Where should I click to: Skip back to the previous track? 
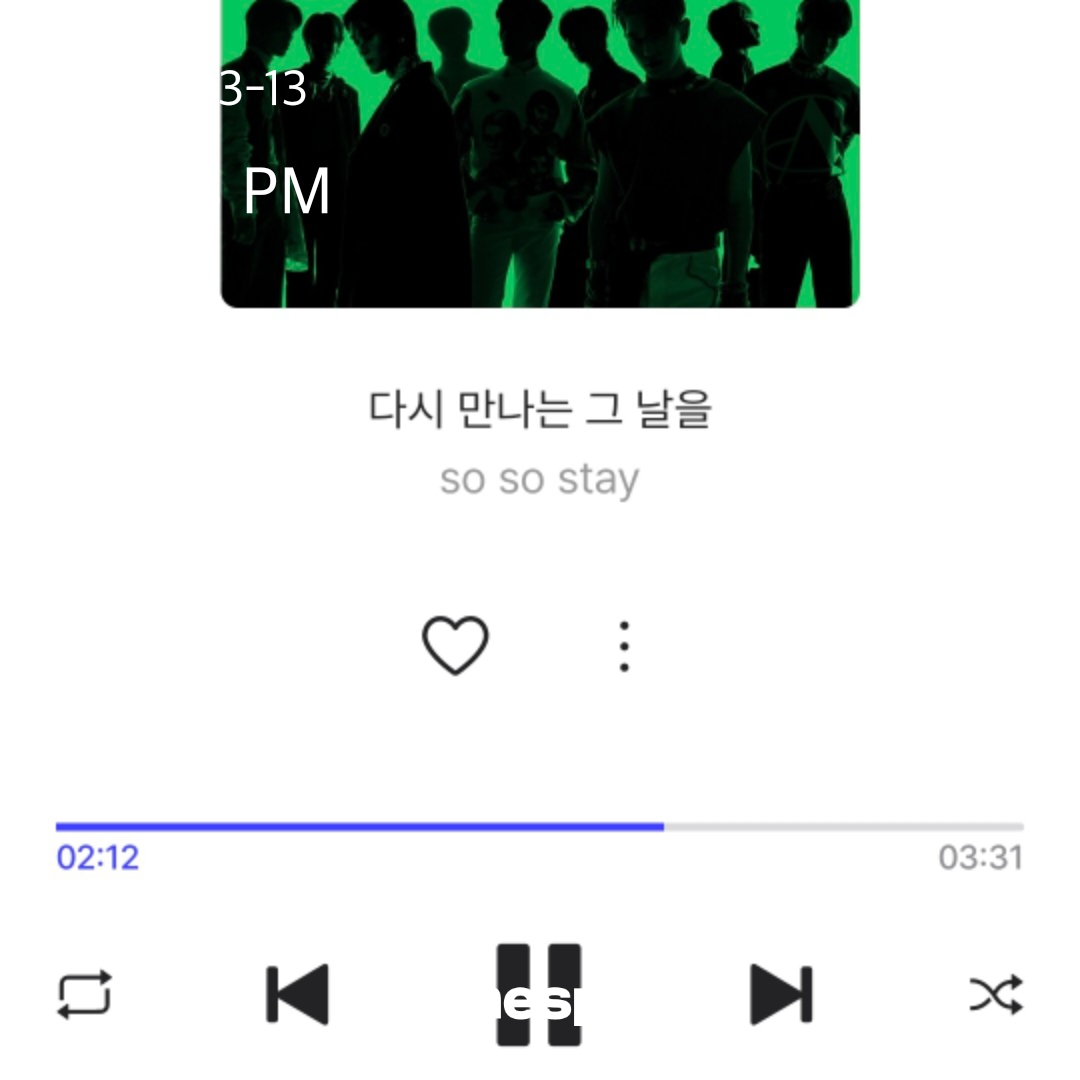[297, 995]
